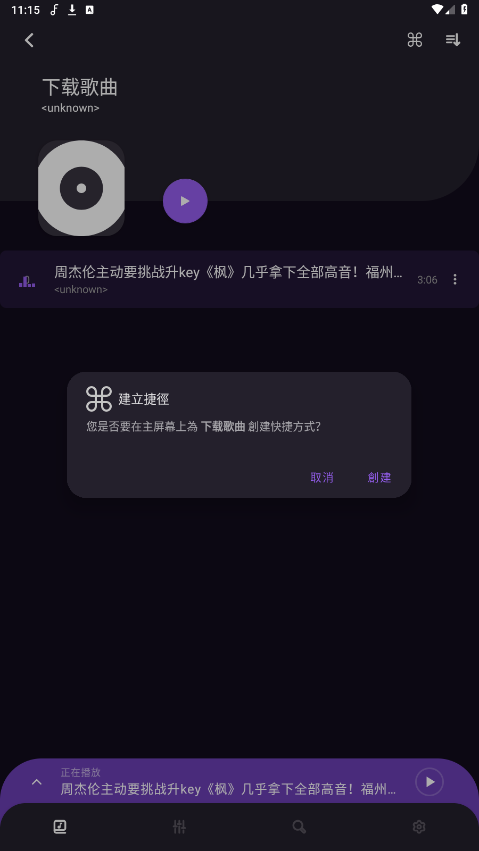Switch to the music library tab
Screen dimensions: 479x851
[x=60, y=827]
